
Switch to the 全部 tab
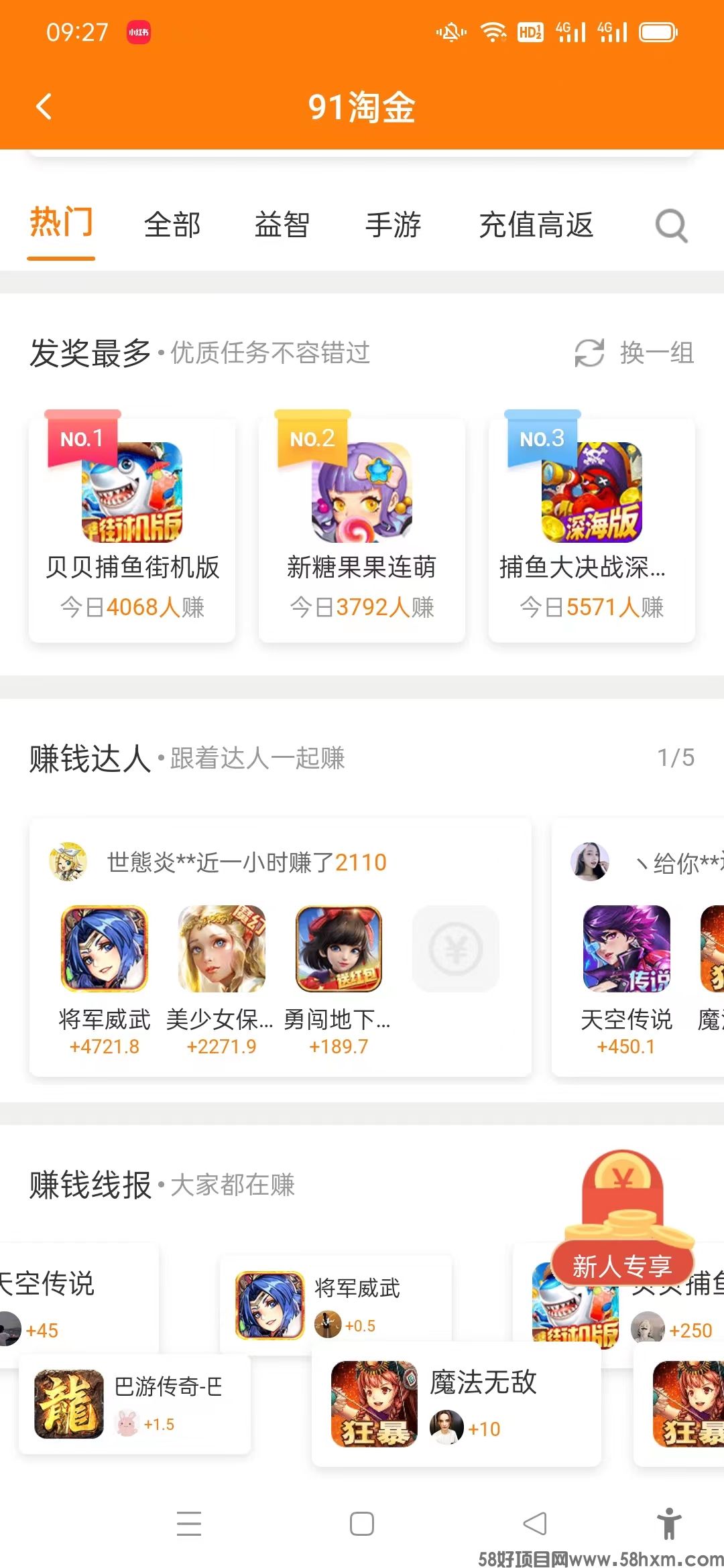pyautogui.click(x=172, y=225)
